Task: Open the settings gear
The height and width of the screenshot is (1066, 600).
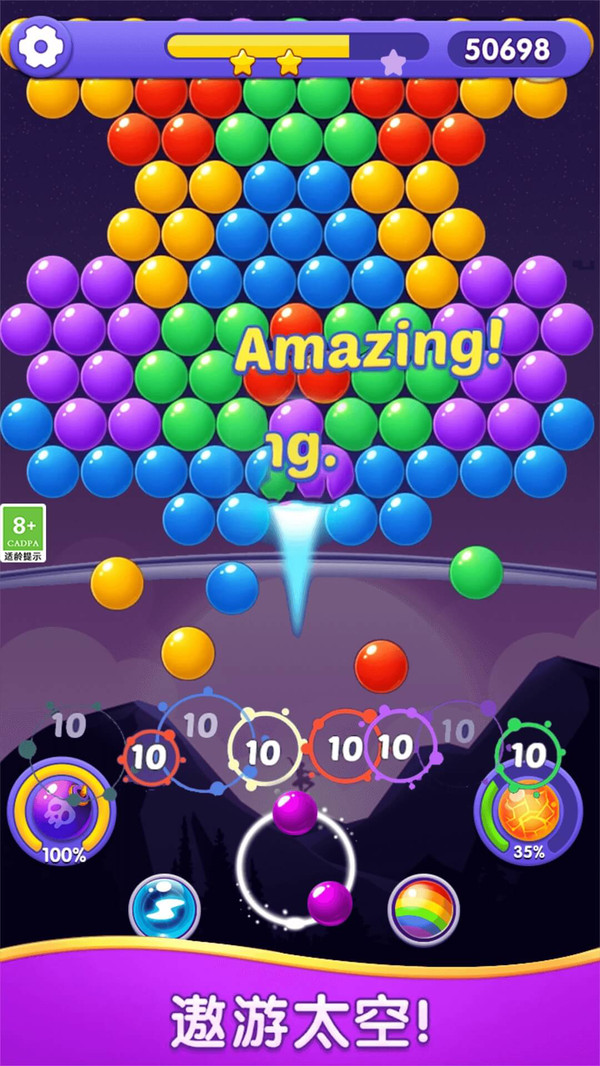Action: click(41, 46)
